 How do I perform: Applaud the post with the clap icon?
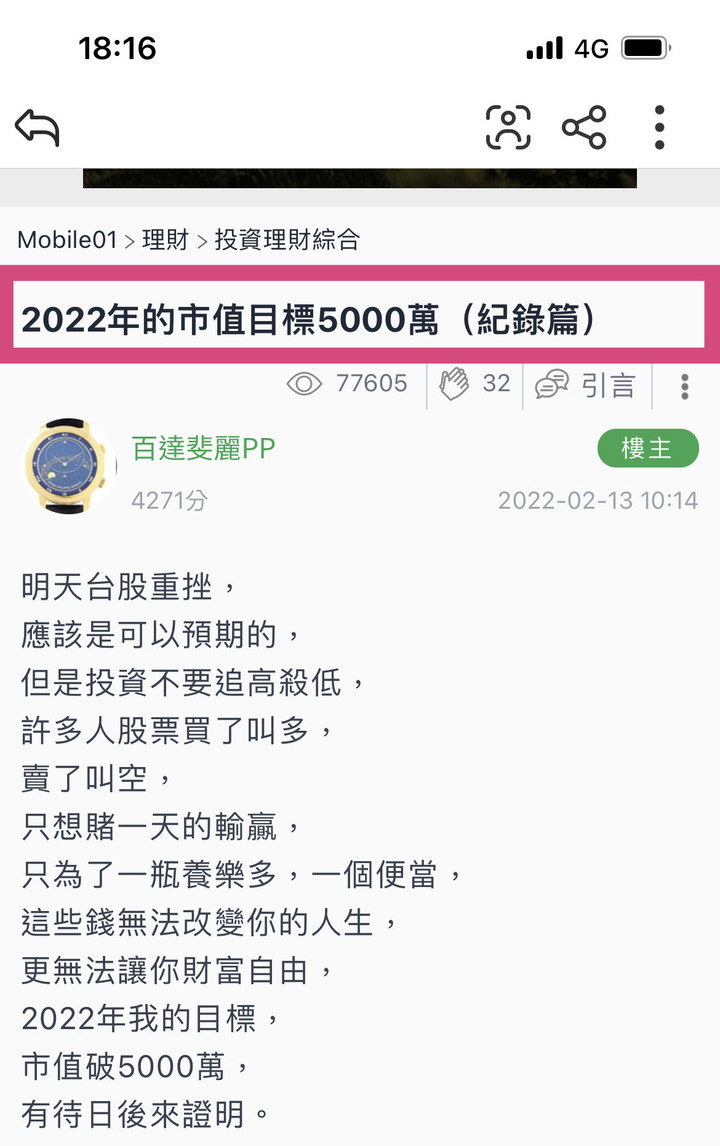point(475,384)
